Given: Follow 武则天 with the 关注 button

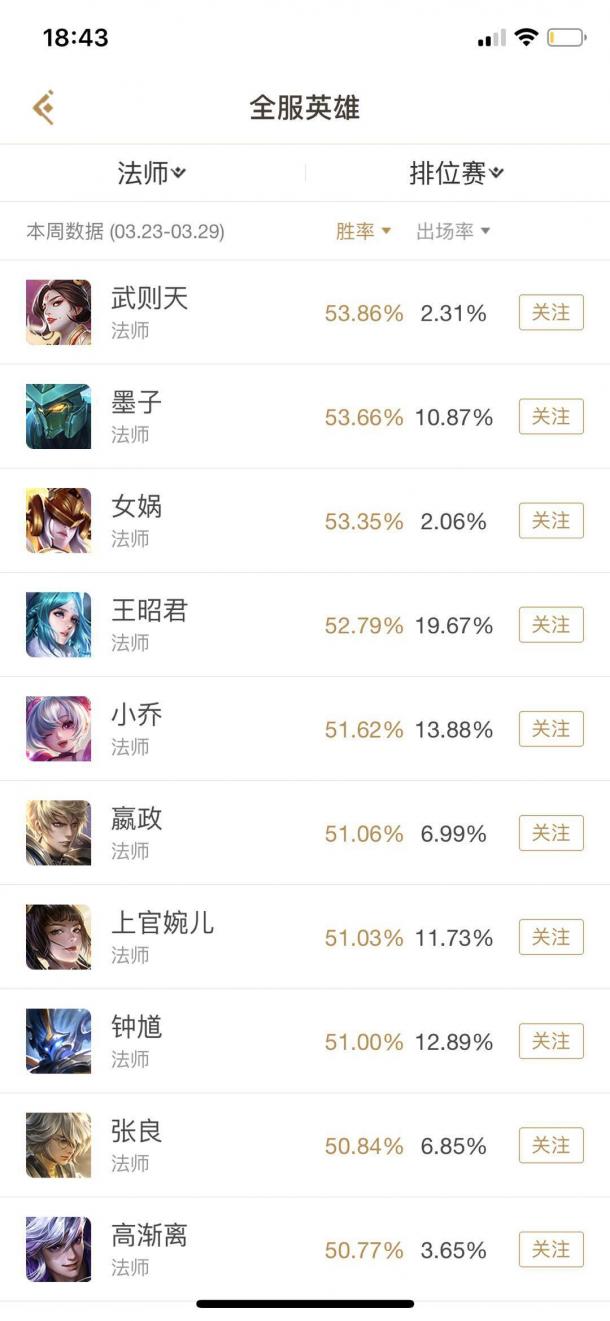Looking at the screenshot, I should (550, 313).
